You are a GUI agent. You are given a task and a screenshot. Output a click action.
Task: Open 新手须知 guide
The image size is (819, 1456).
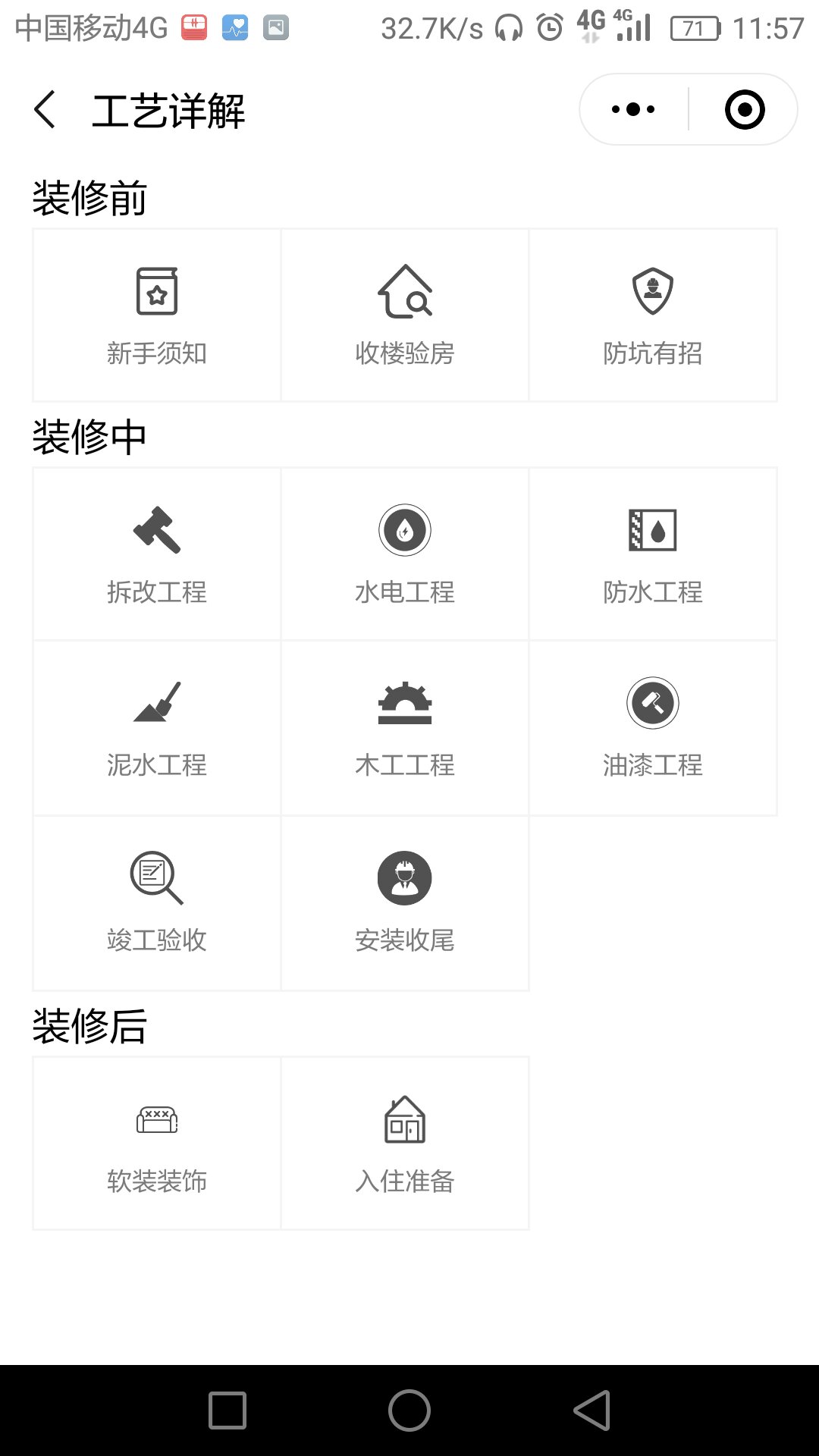click(x=157, y=315)
